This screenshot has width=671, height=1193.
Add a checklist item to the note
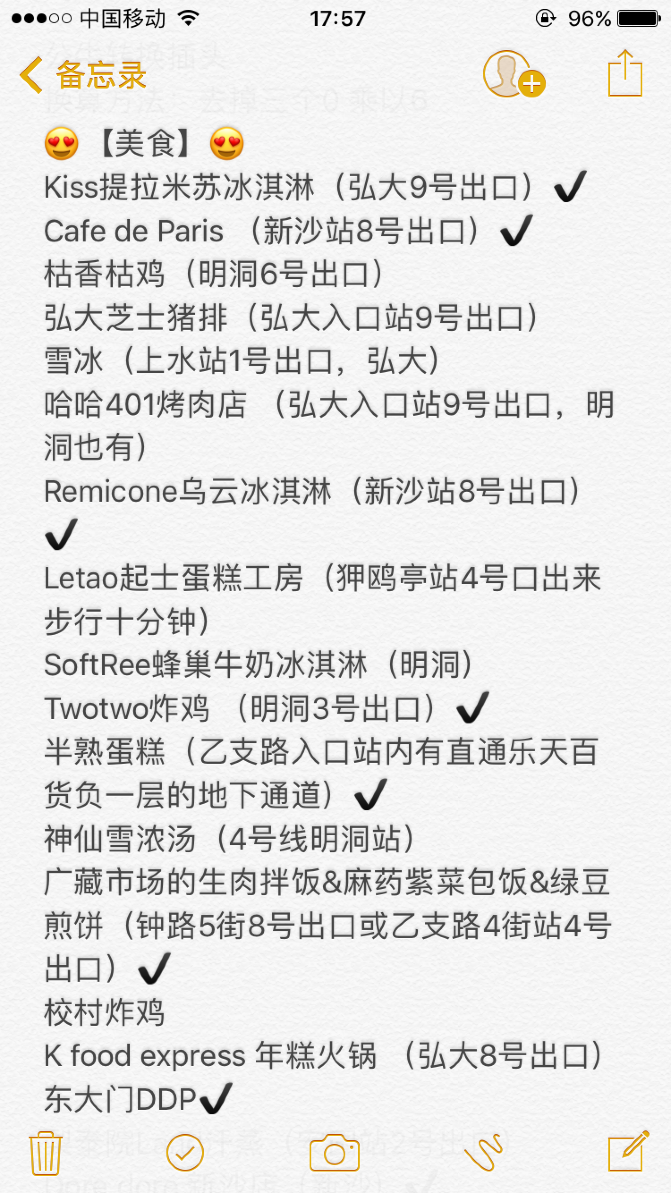tap(185, 1152)
